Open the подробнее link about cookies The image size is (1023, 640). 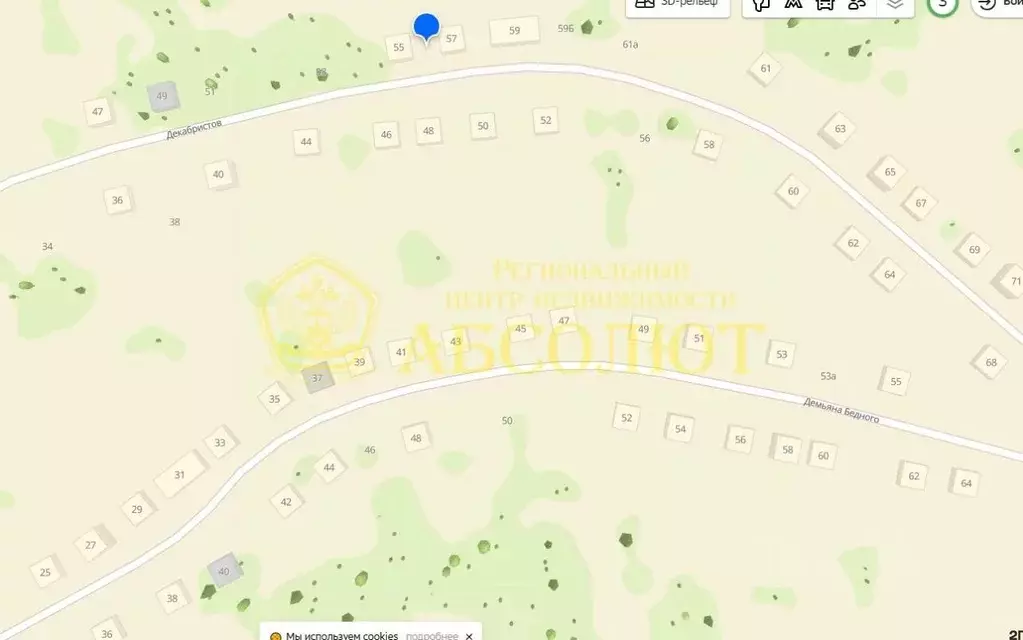pyautogui.click(x=432, y=635)
